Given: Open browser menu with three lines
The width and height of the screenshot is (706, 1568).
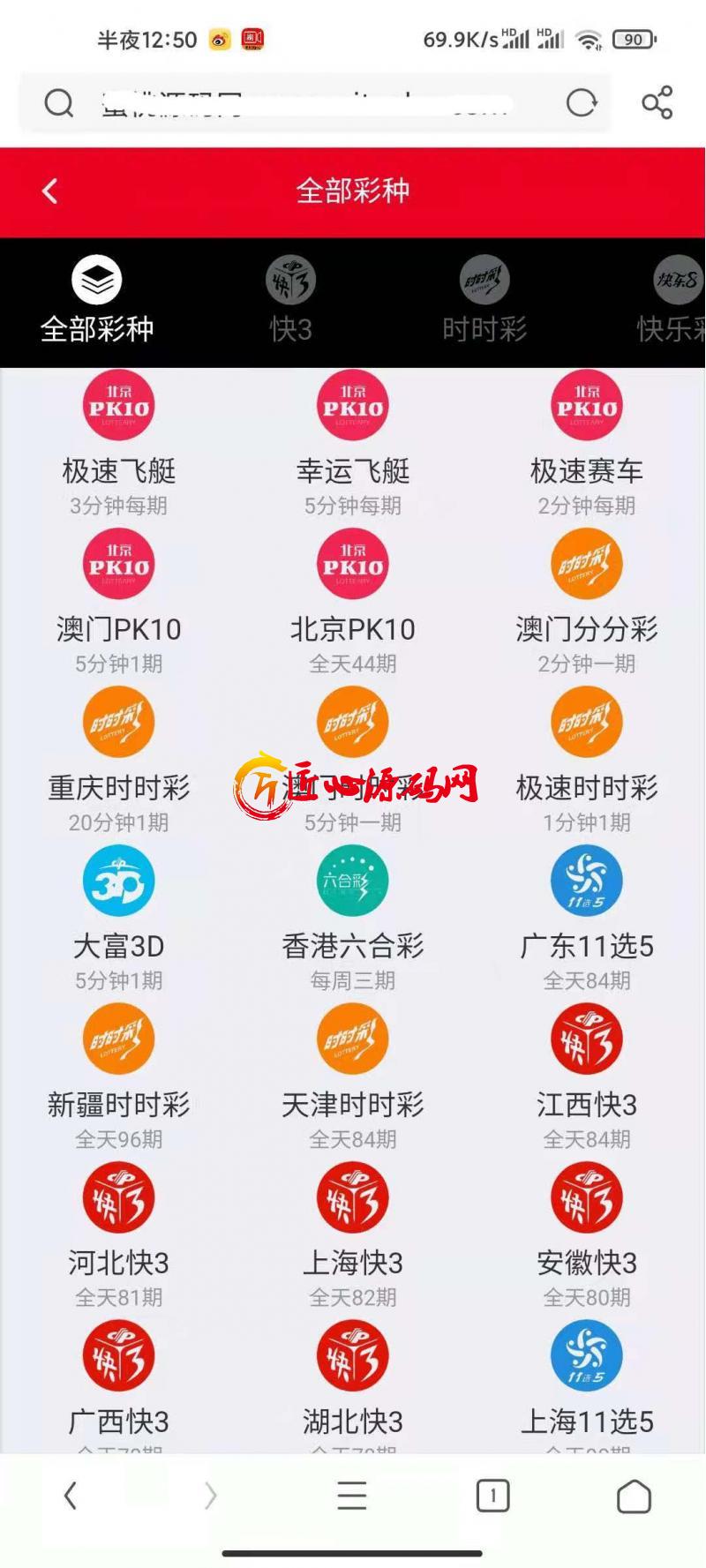Looking at the screenshot, I should 352,1496.
